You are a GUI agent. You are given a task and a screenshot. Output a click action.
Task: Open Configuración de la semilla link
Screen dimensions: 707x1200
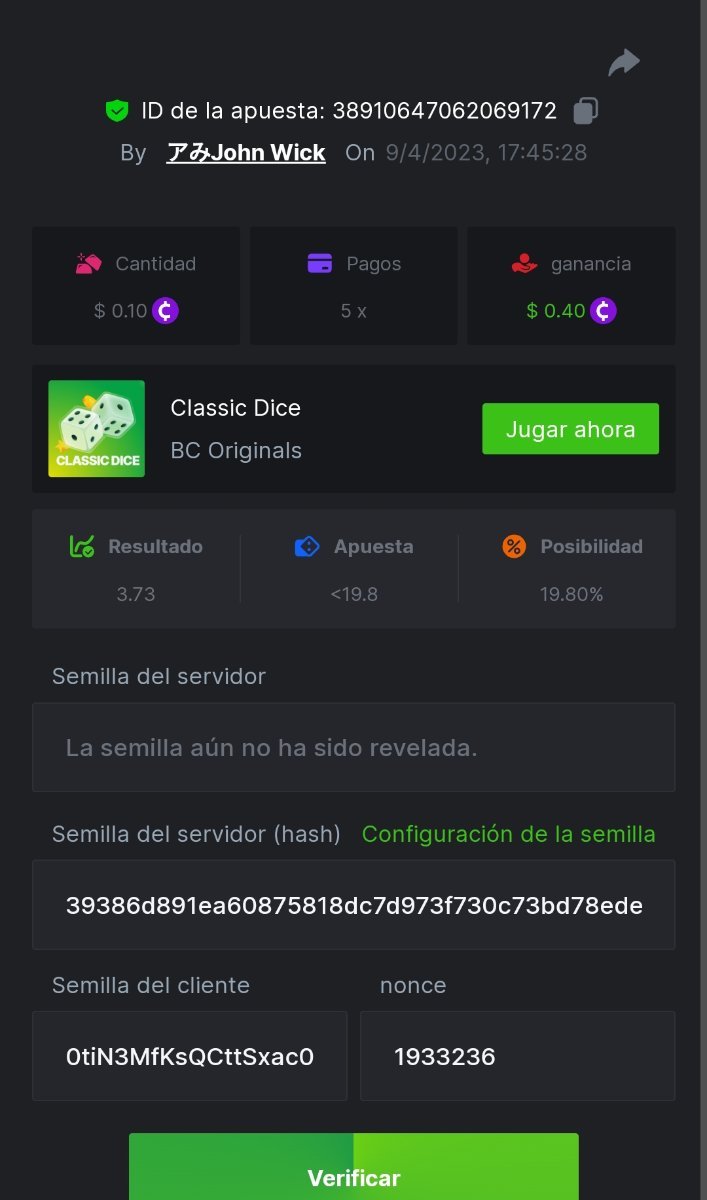[508, 834]
